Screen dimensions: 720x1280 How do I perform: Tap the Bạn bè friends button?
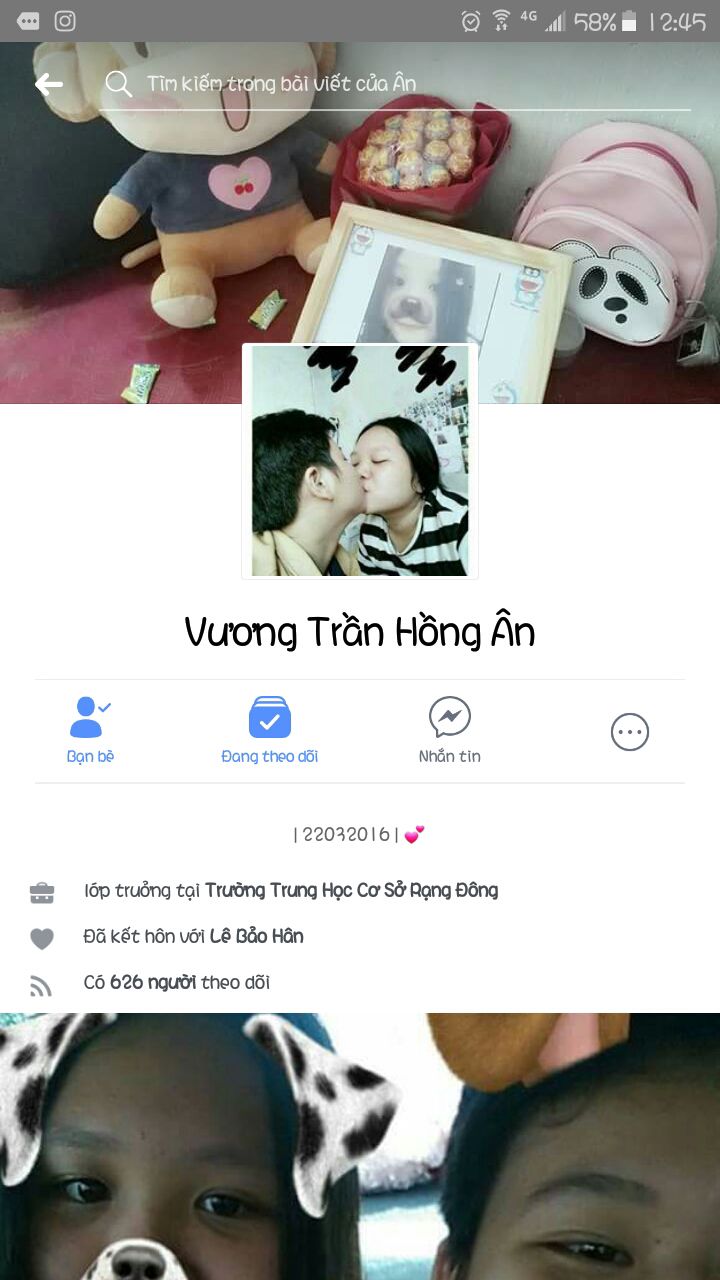(x=90, y=730)
